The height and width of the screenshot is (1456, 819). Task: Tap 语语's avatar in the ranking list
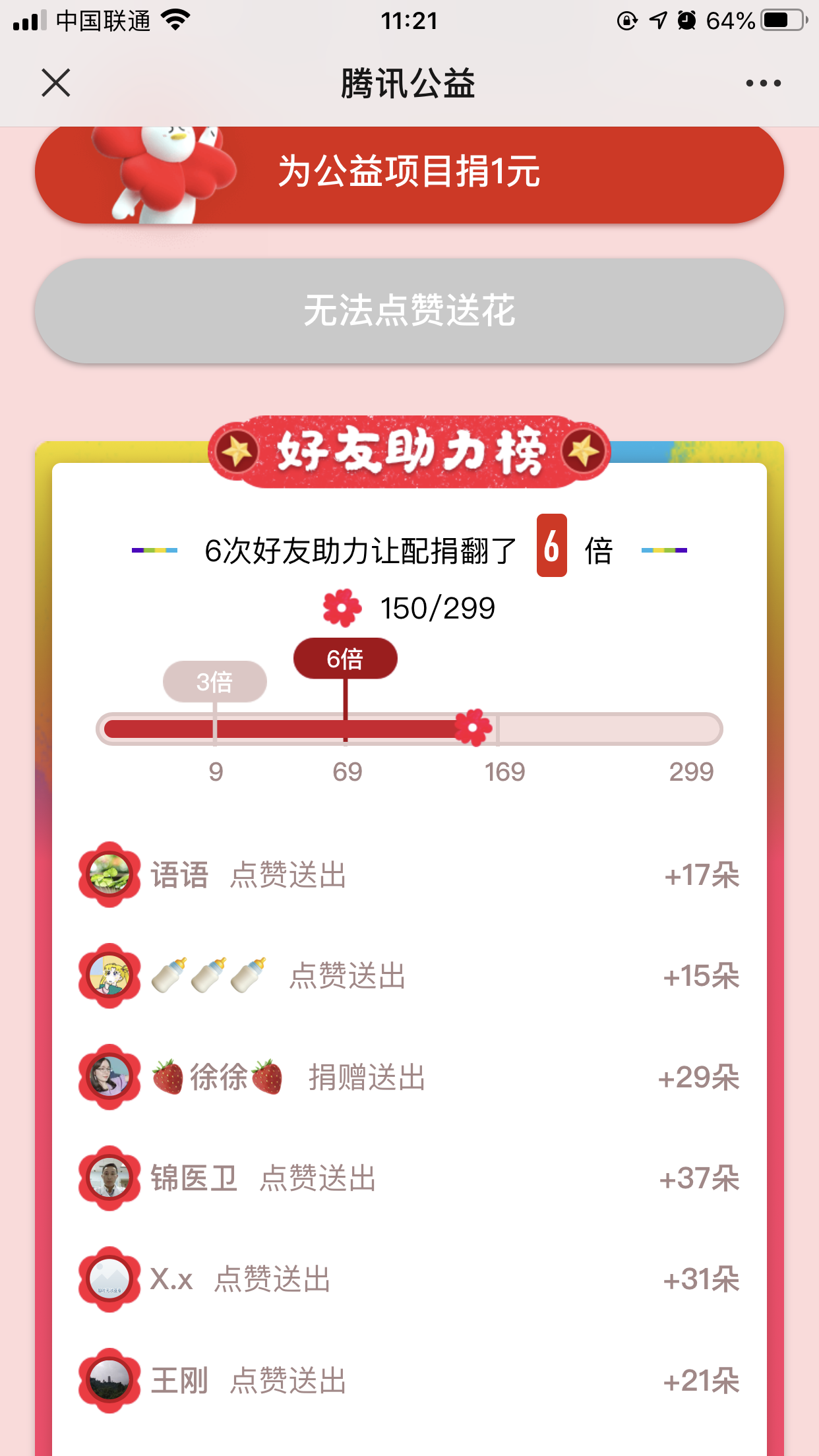click(109, 876)
